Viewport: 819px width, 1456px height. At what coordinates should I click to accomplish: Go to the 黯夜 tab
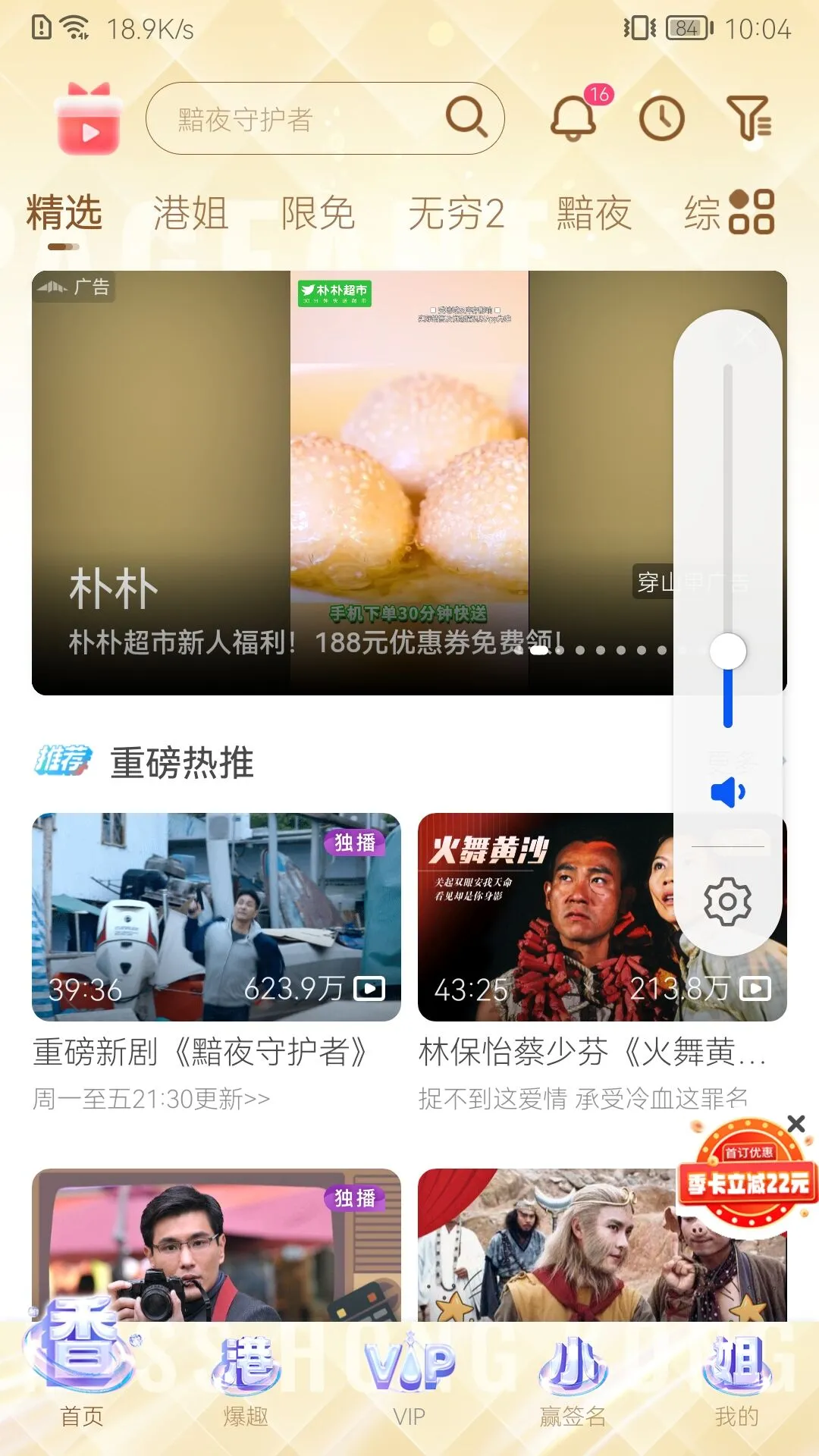point(594,212)
